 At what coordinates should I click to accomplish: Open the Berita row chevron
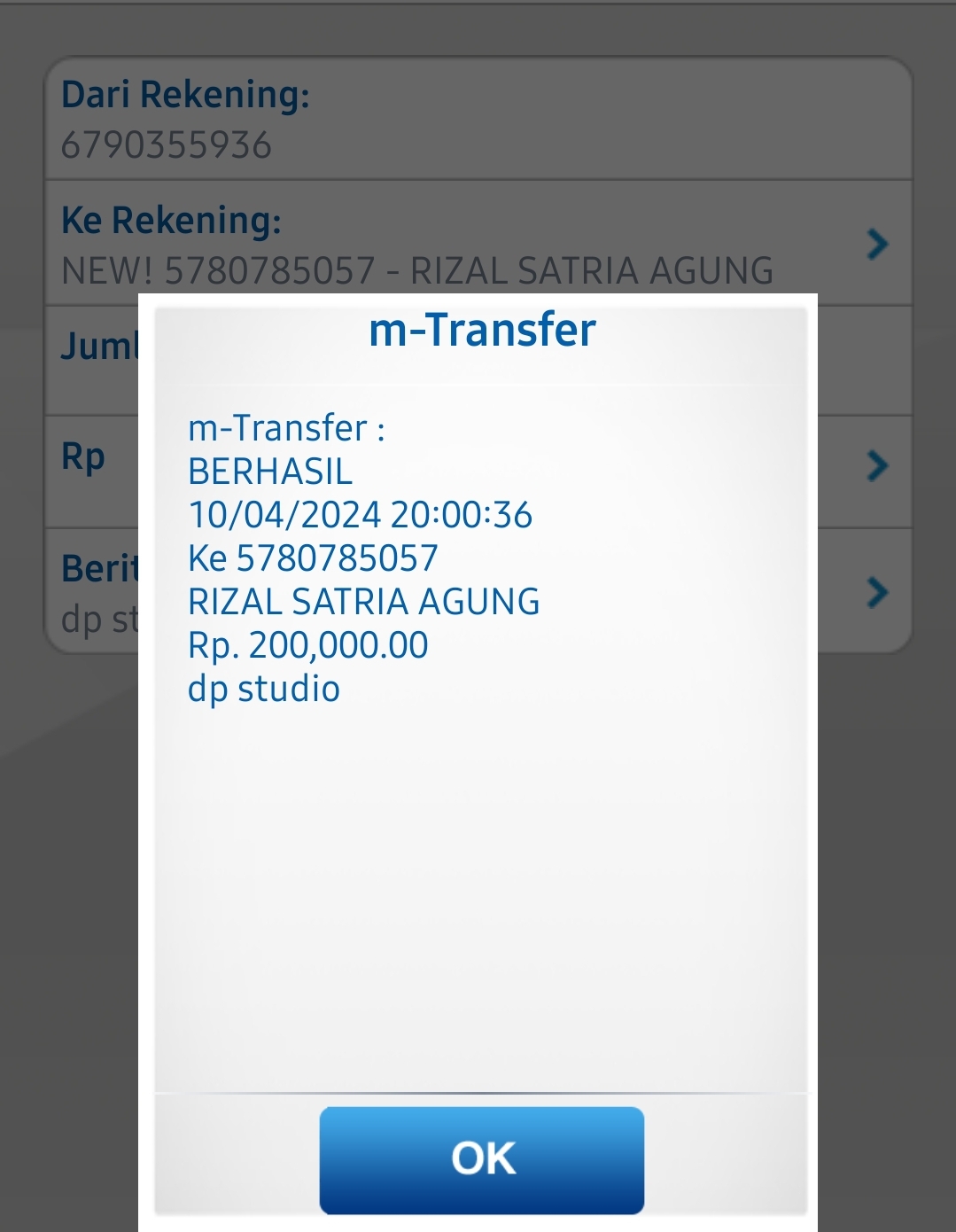click(x=877, y=592)
